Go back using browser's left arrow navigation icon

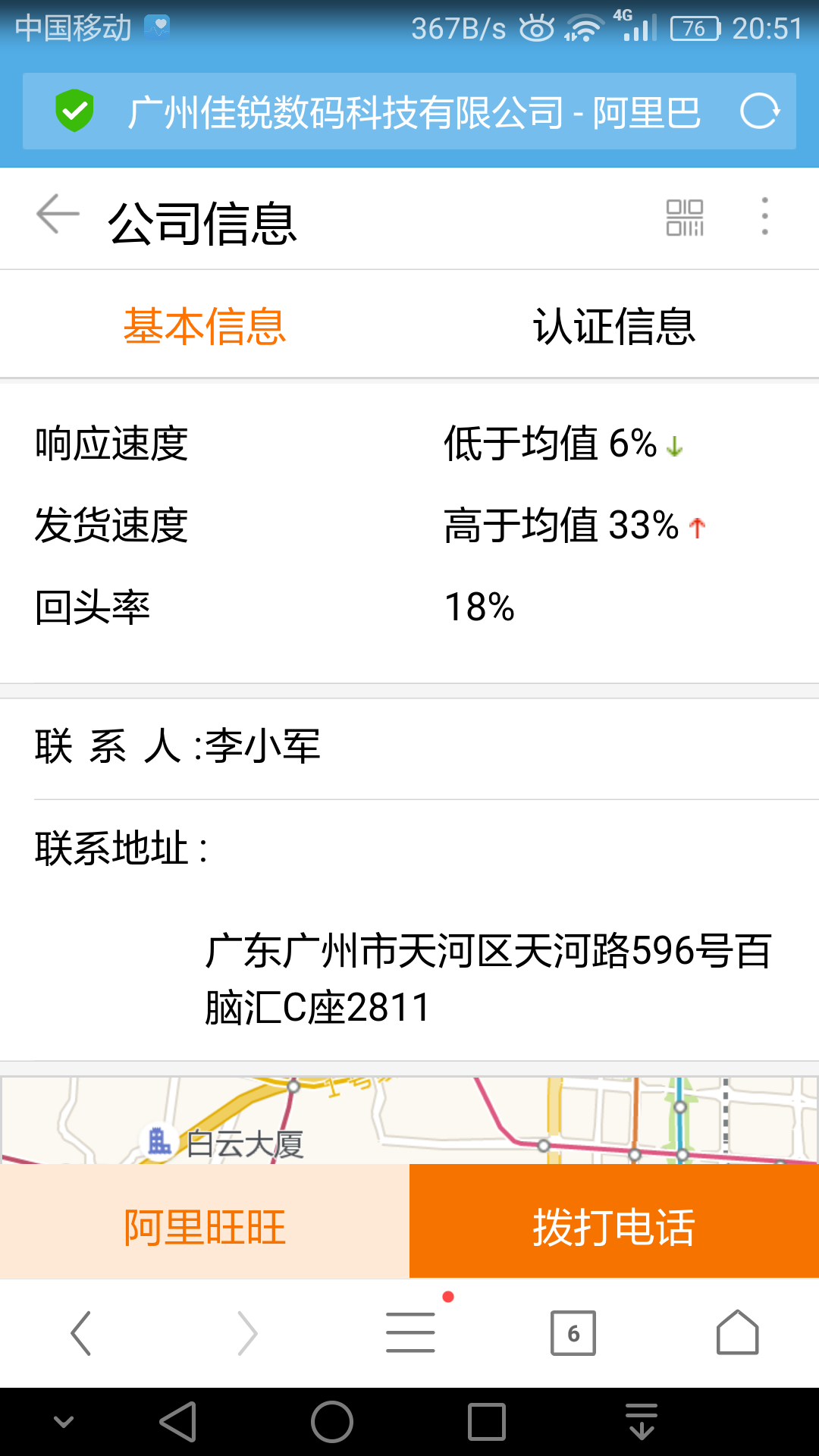[x=81, y=1332]
